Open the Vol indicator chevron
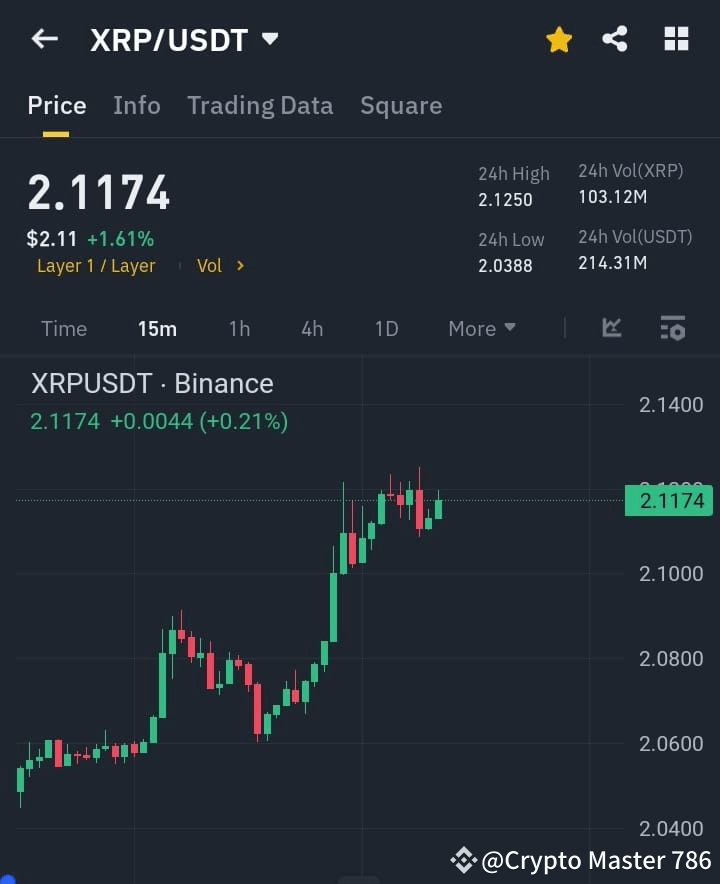This screenshot has width=720, height=884. click(239, 265)
